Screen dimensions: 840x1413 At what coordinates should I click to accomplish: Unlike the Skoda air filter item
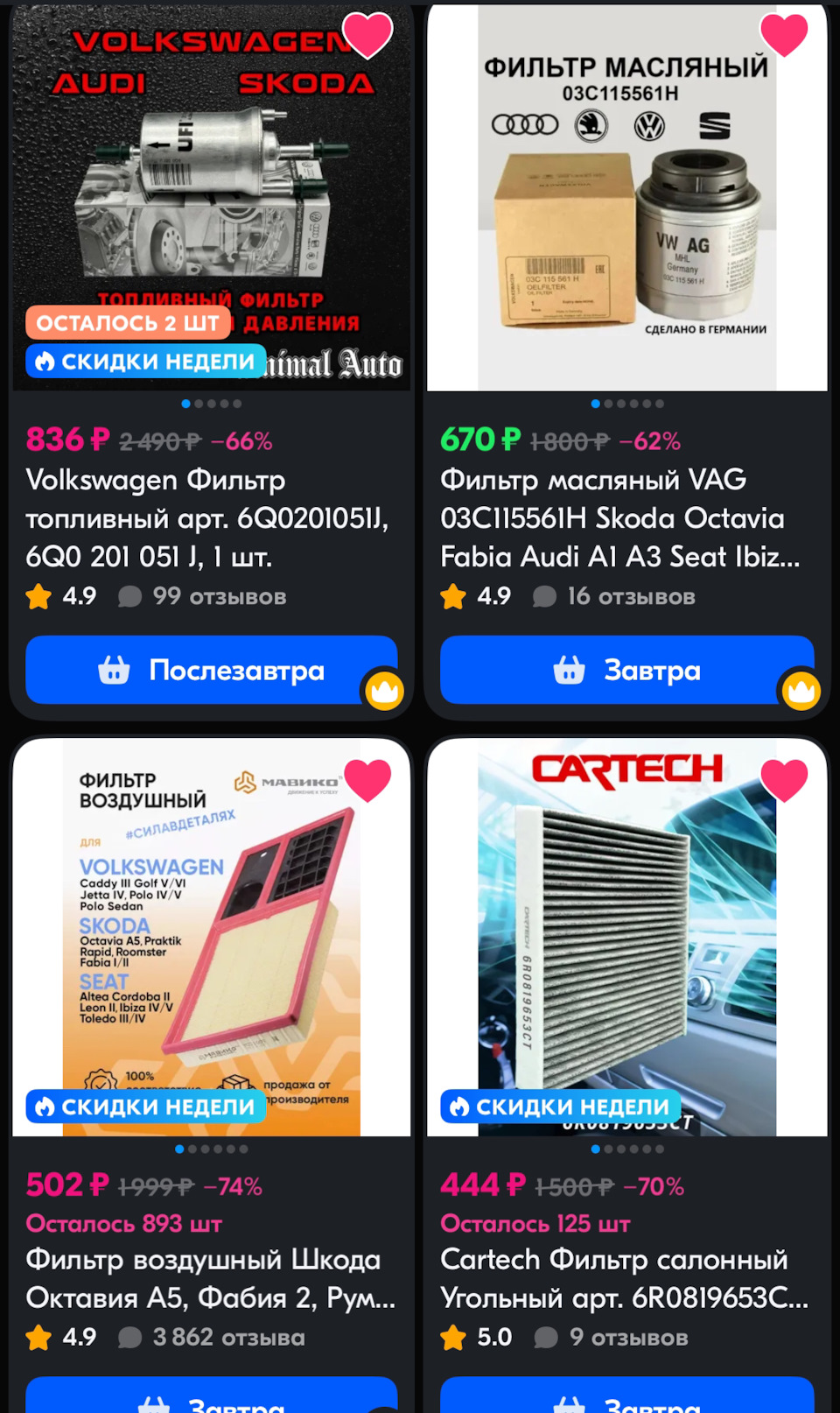coord(367,778)
